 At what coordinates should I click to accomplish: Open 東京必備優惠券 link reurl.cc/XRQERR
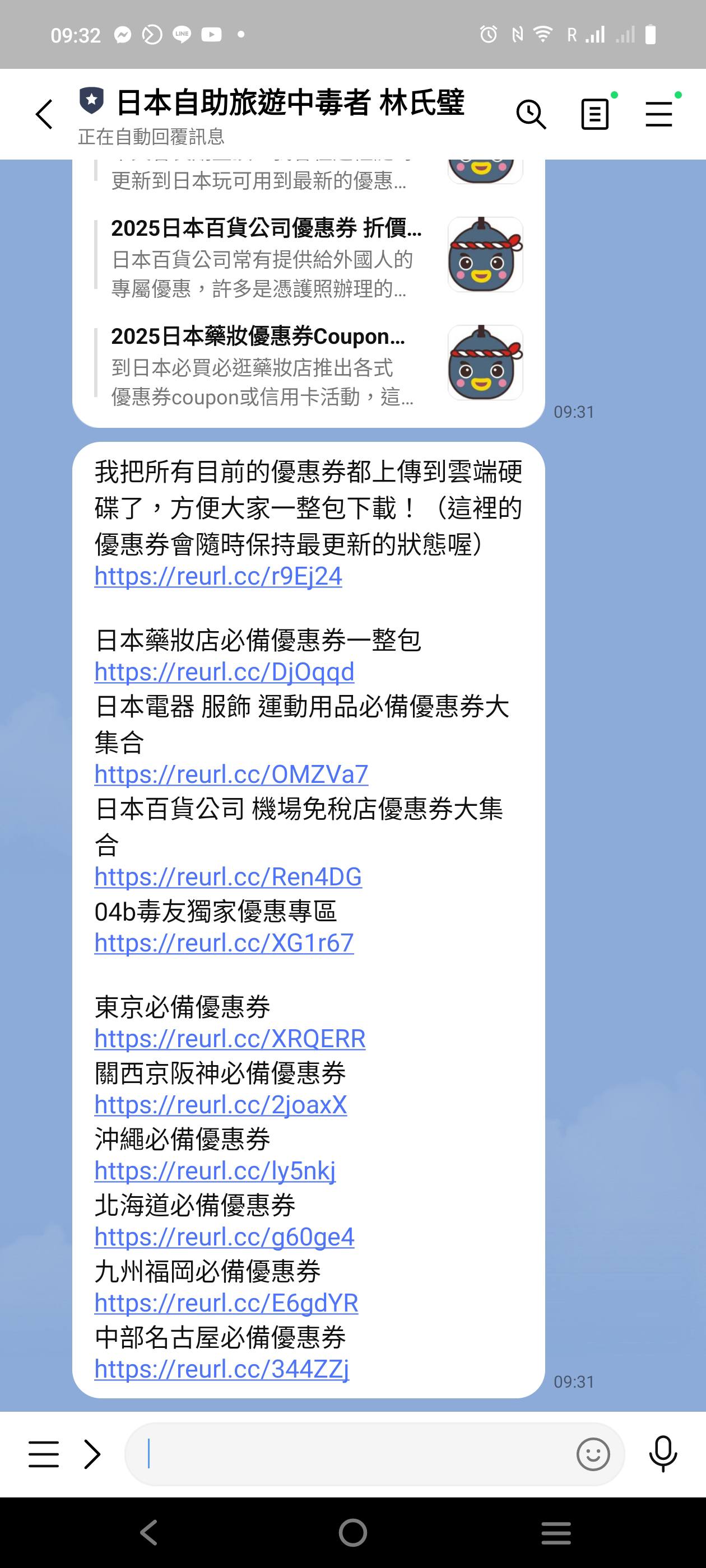click(230, 1038)
